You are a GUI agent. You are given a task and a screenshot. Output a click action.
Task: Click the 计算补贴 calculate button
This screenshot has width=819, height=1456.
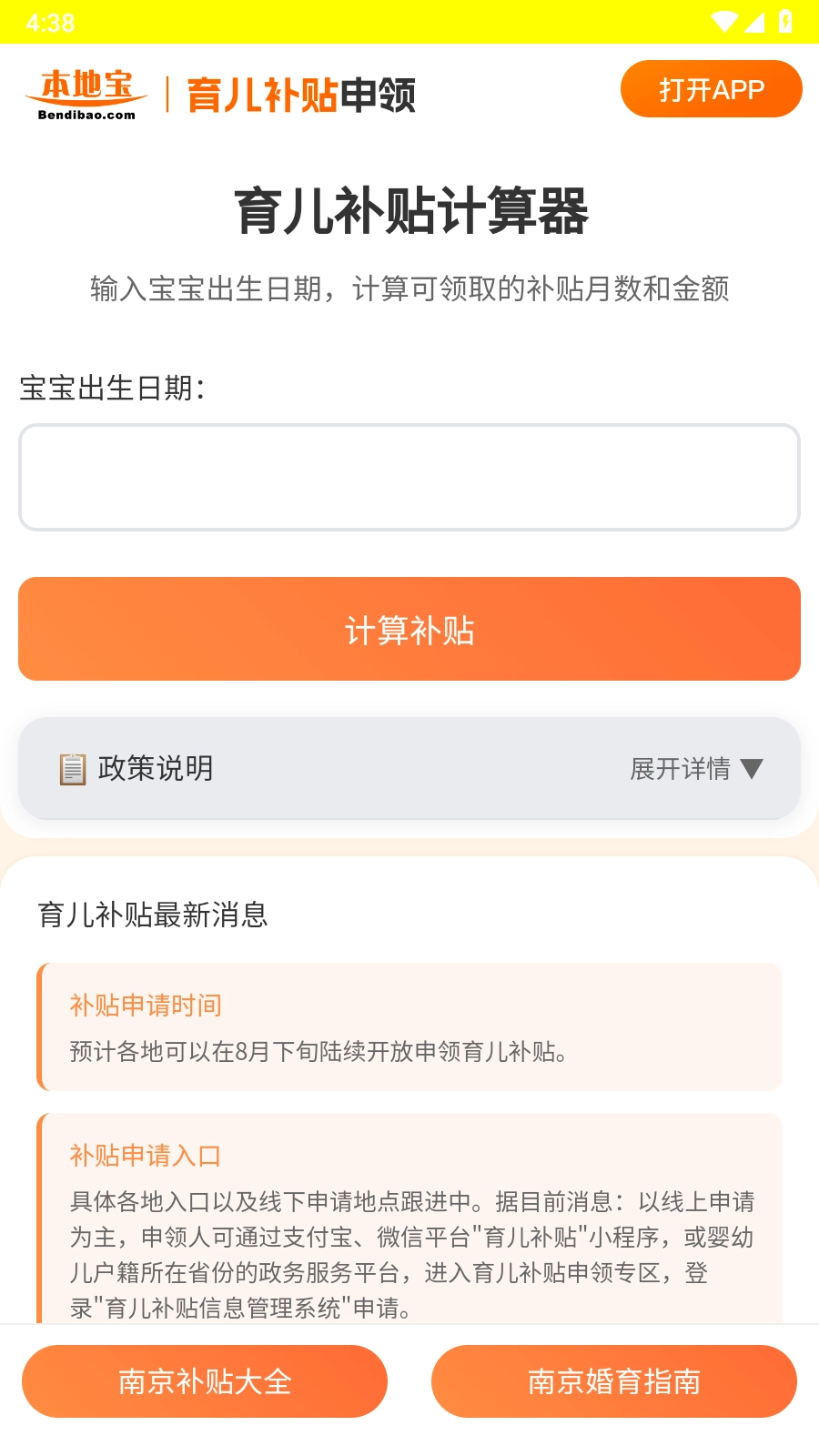[x=409, y=629]
